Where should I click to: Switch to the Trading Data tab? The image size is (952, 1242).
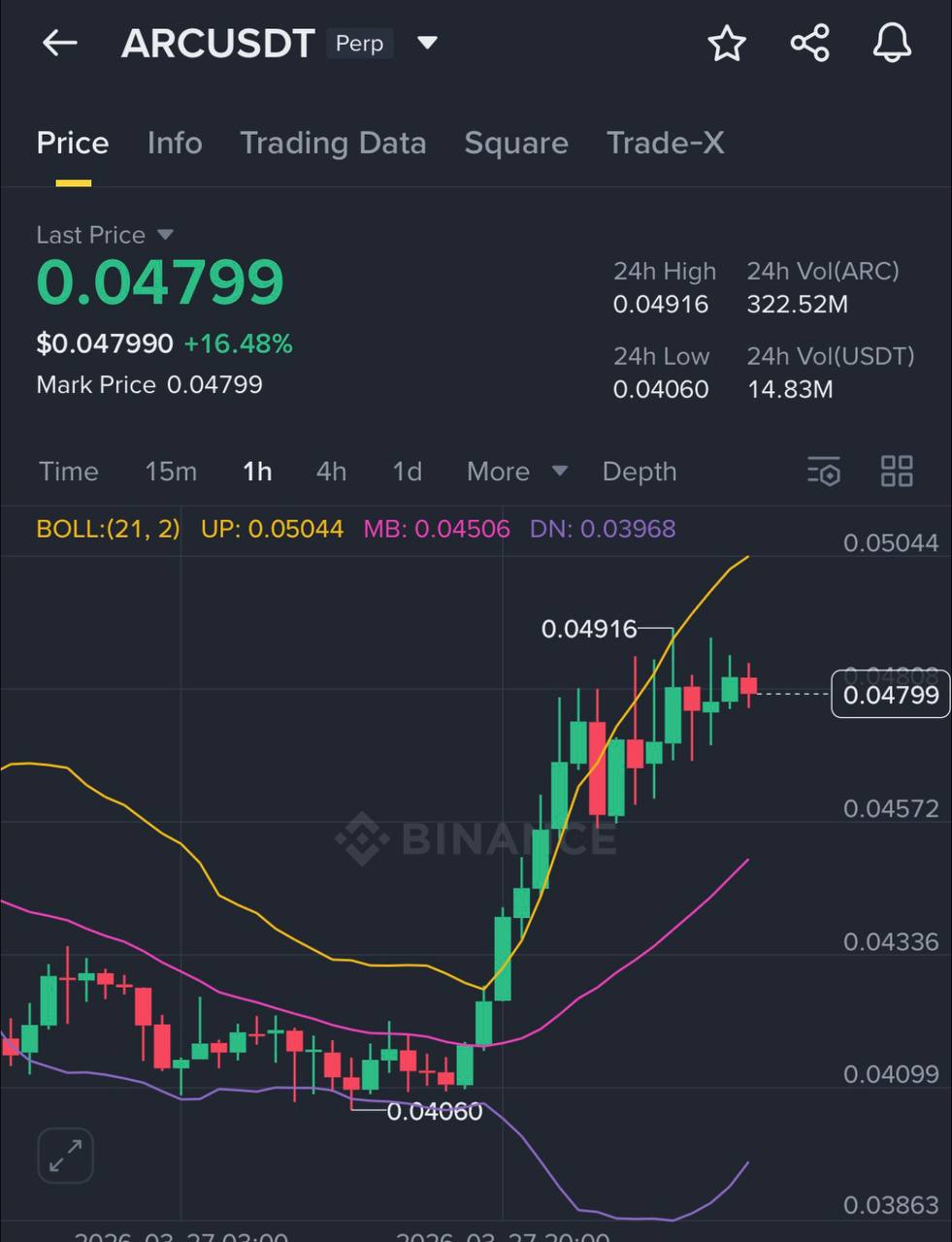click(x=333, y=143)
